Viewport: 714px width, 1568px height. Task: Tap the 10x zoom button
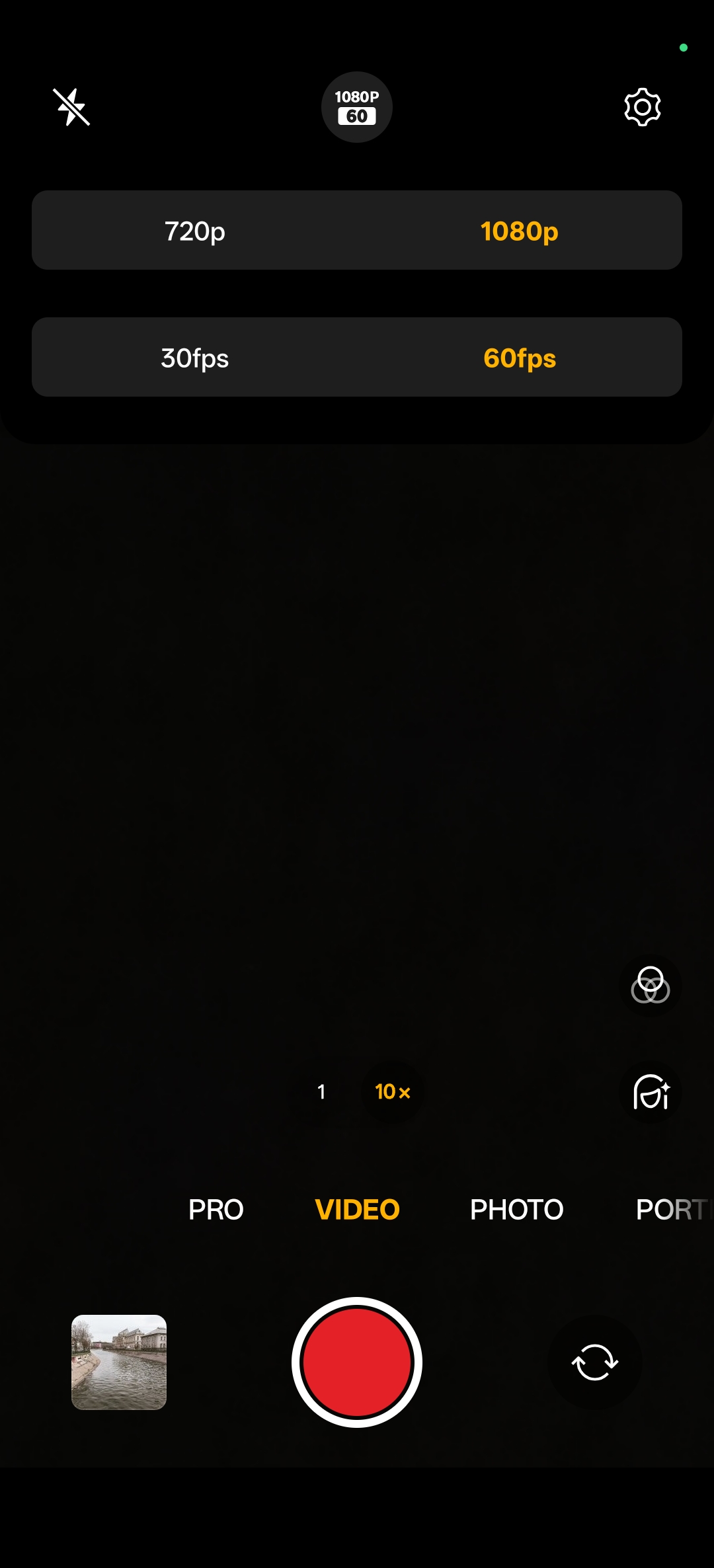point(393,1091)
